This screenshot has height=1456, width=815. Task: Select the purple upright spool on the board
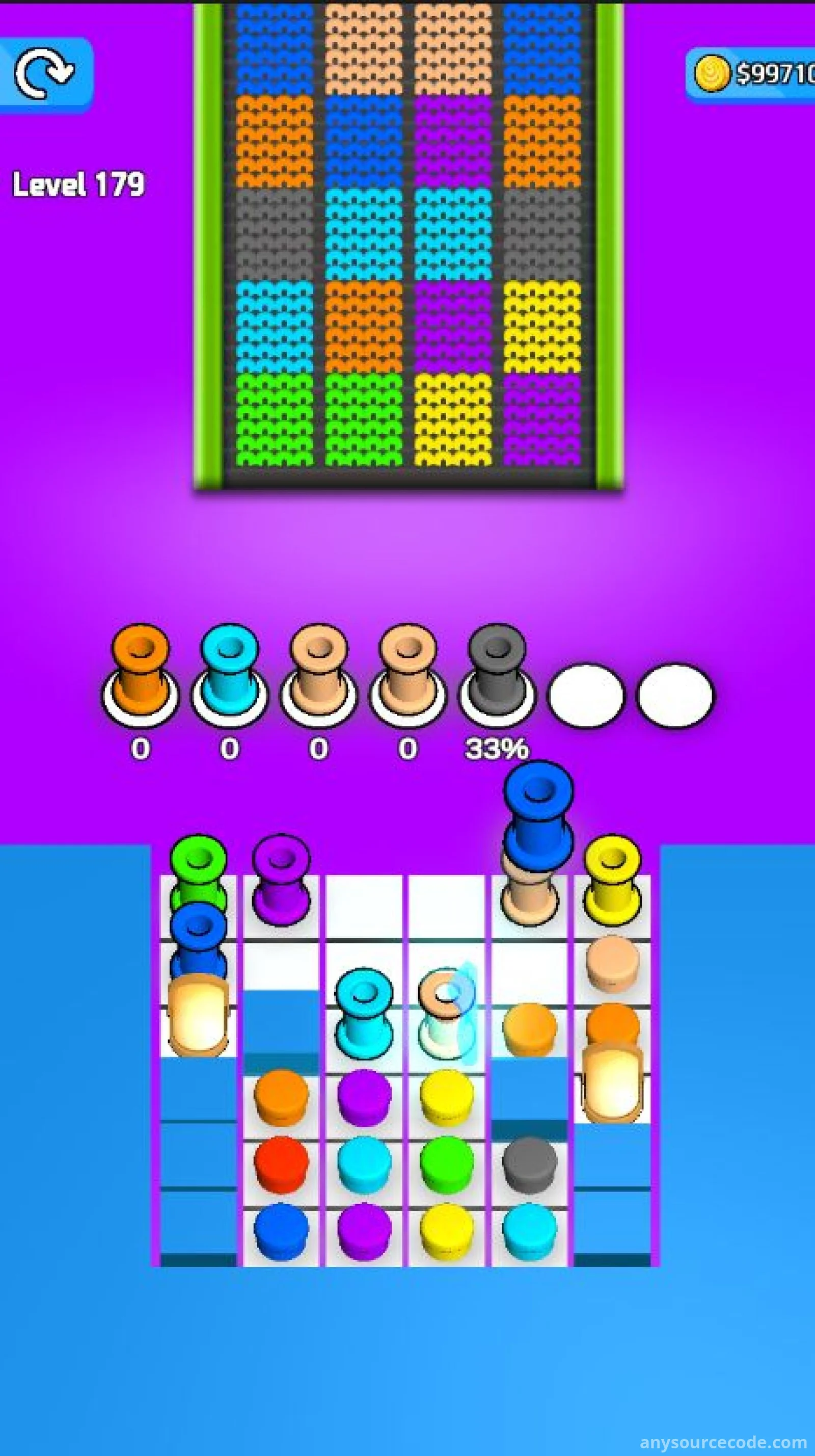tap(281, 882)
